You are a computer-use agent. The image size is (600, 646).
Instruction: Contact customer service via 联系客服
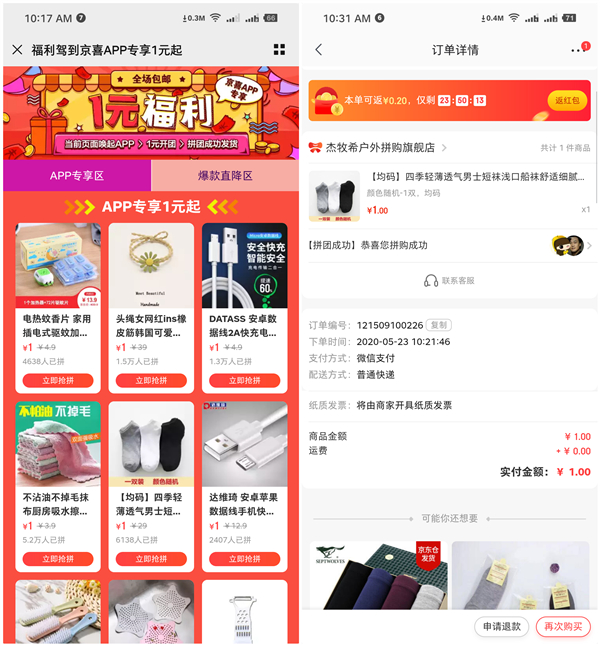(450, 281)
